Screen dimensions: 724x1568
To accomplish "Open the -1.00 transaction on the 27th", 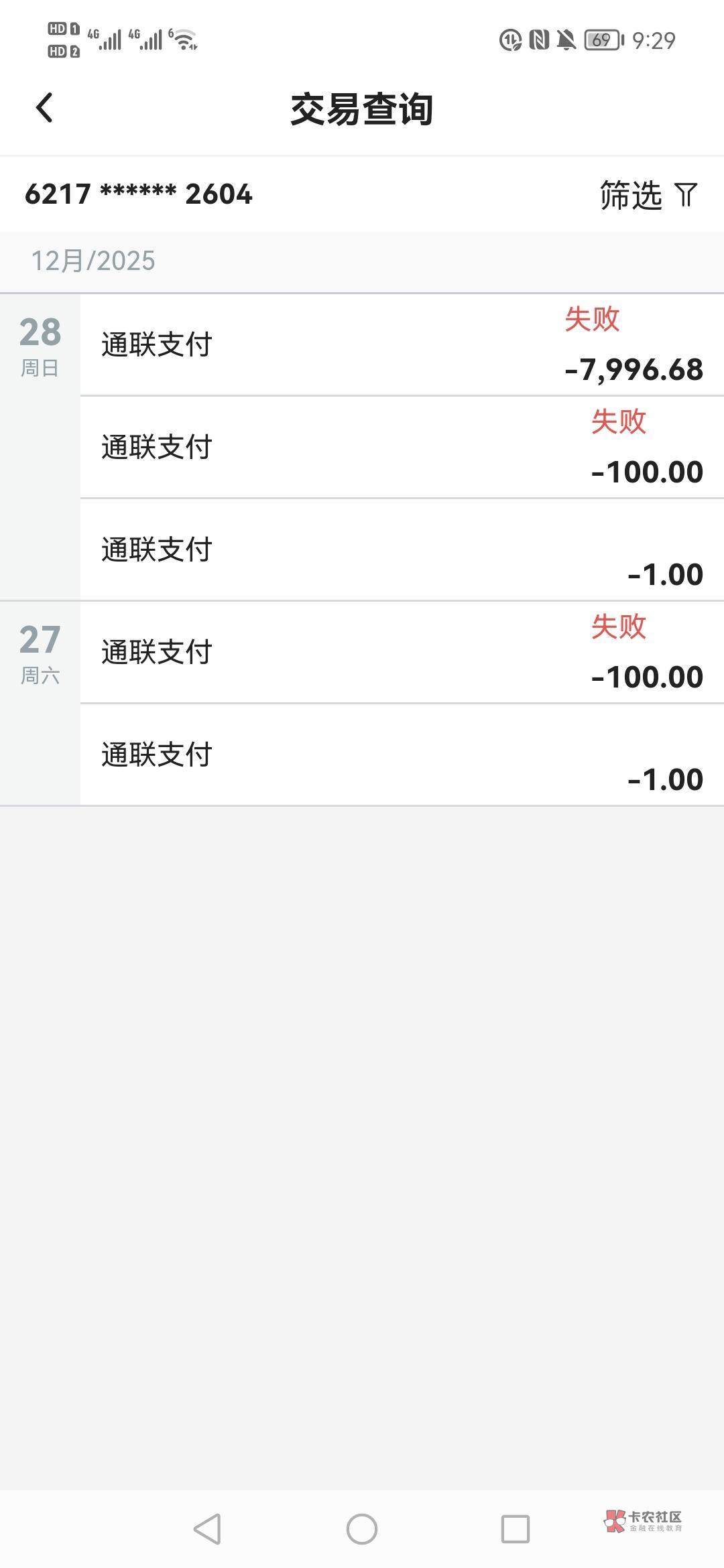I will click(401, 755).
